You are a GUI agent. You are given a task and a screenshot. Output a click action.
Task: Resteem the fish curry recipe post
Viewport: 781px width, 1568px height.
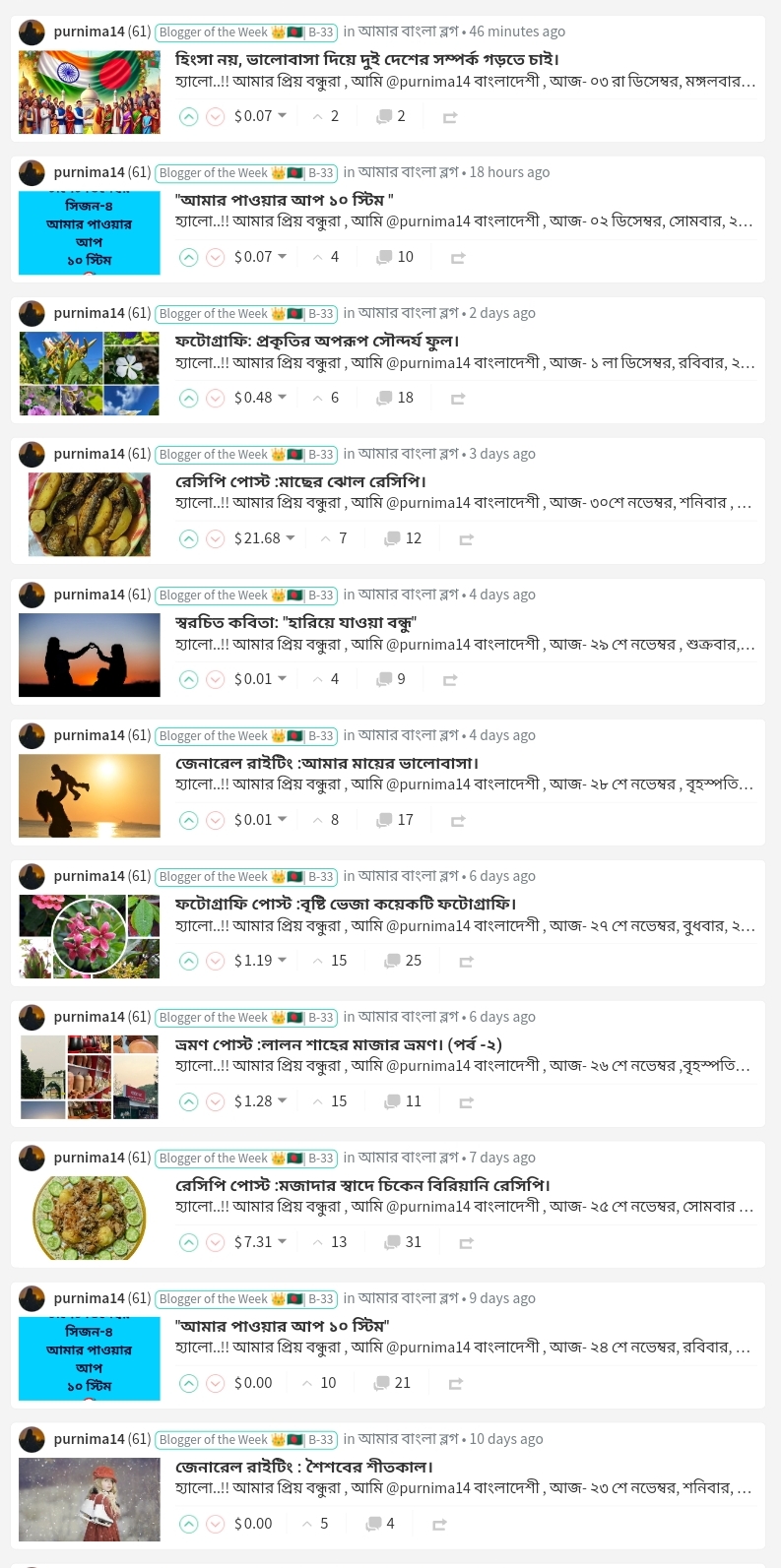[466, 539]
